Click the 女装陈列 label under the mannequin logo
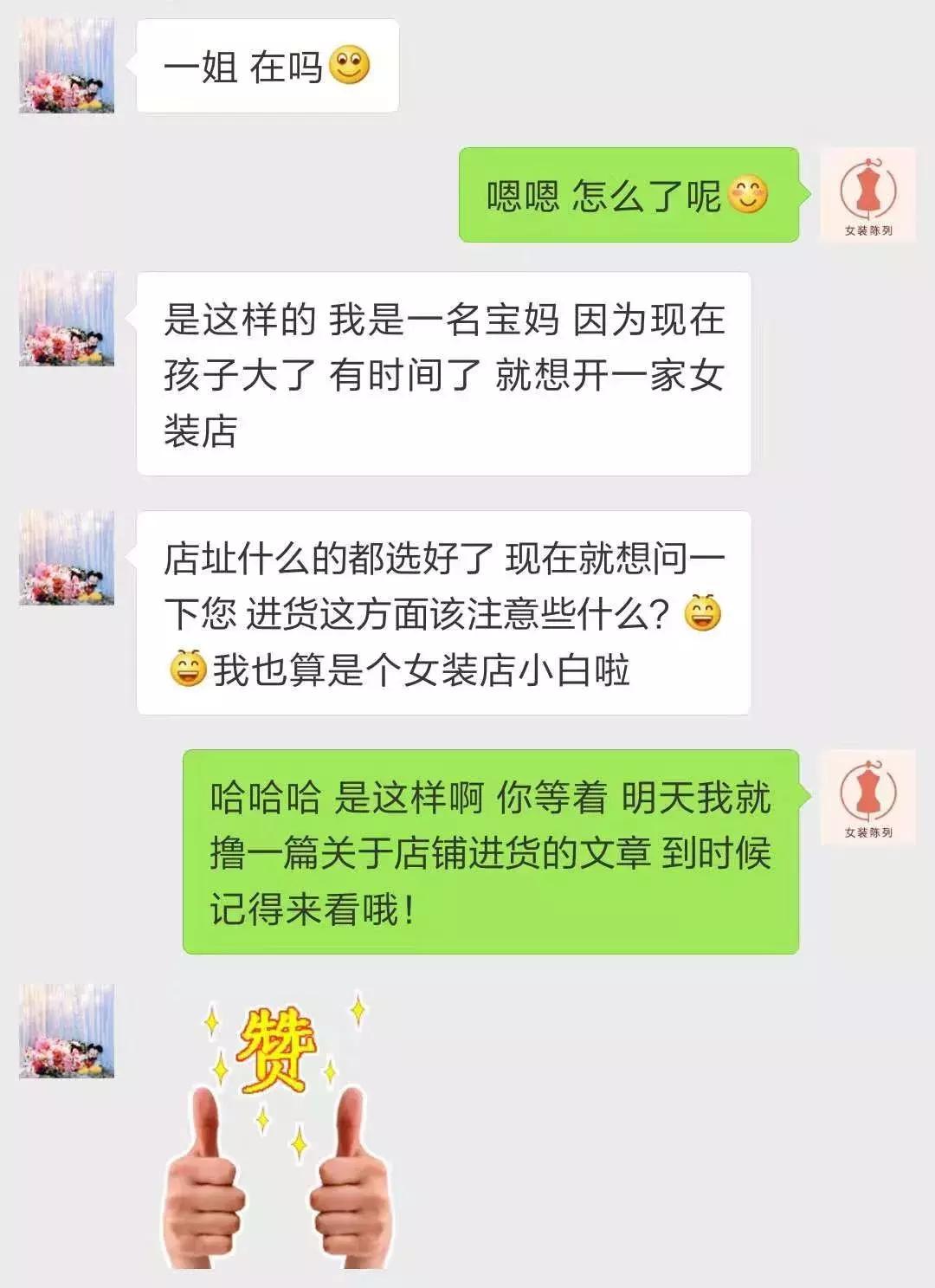The image size is (935, 1288). tap(868, 228)
